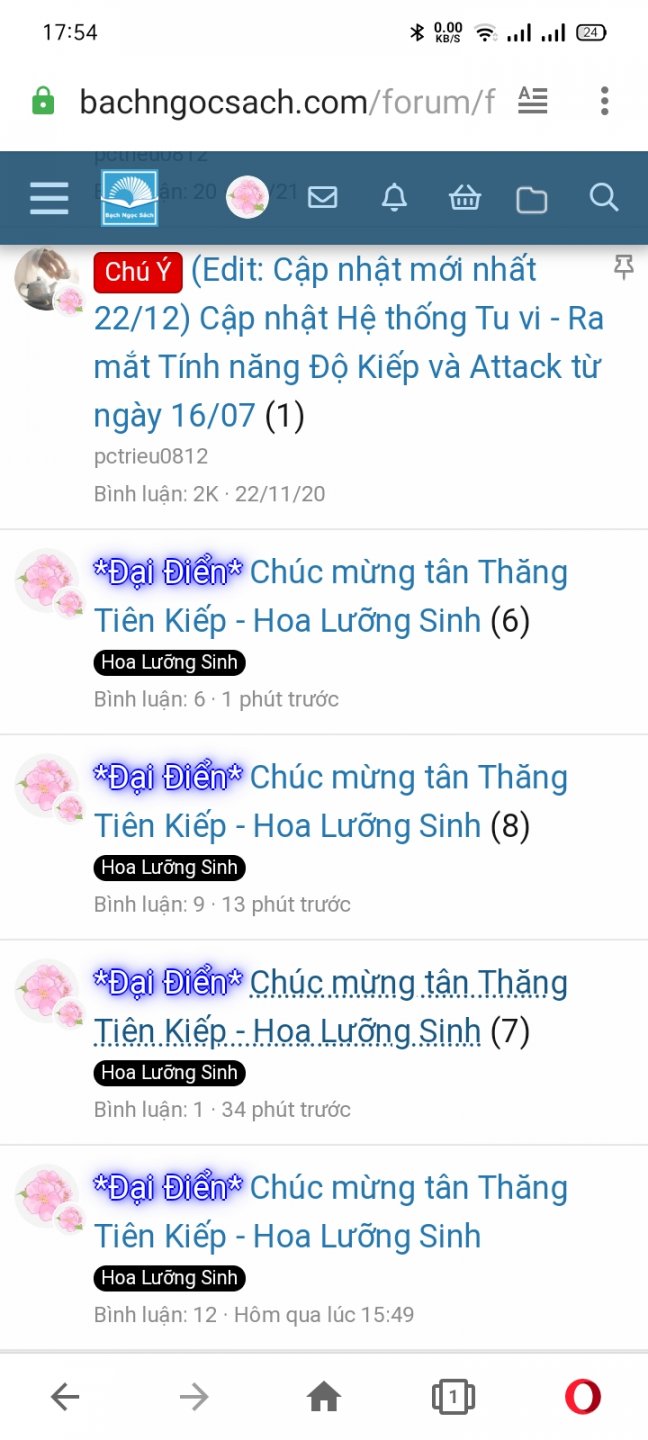
Task: Open the browser's reader mode icon
Action: click(532, 100)
